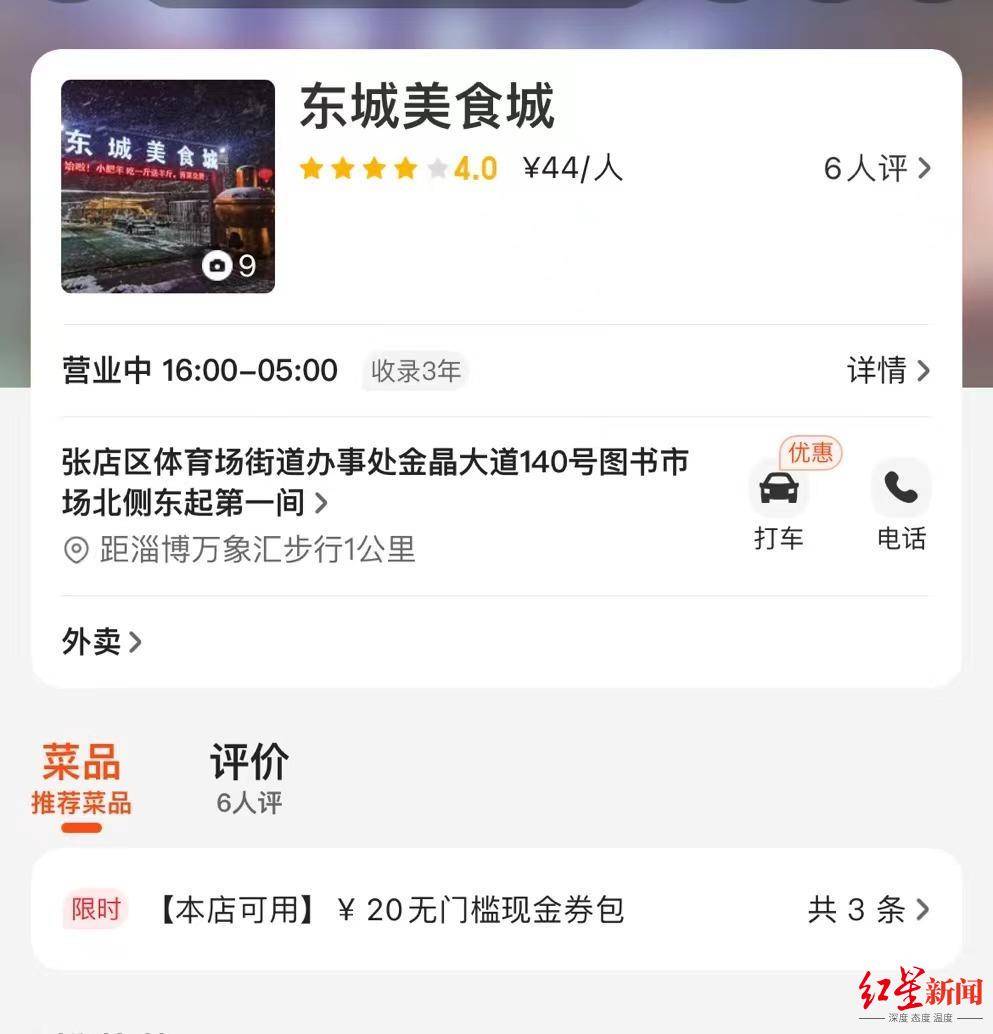993x1034 pixels.
Task: Open the ¥20无门槛现金券包 coupon row
Action: tap(496, 910)
